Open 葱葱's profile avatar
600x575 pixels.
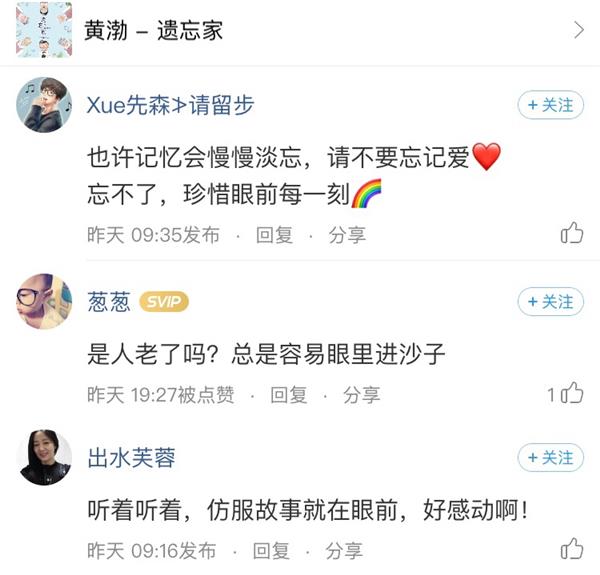[45, 301]
